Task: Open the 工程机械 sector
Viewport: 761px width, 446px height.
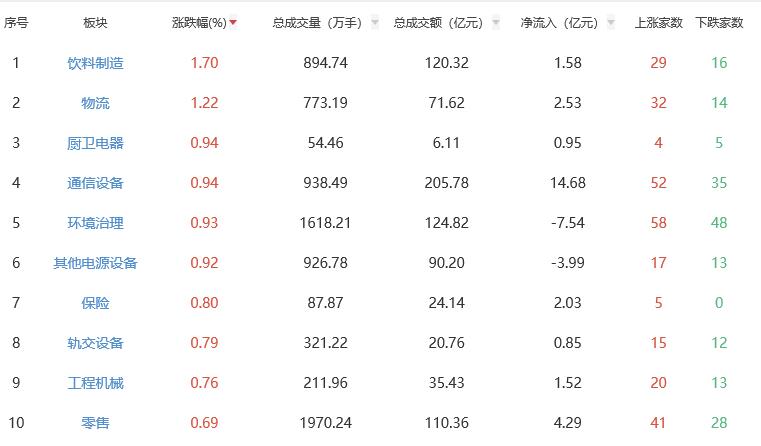Action: (x=95, y=383)
